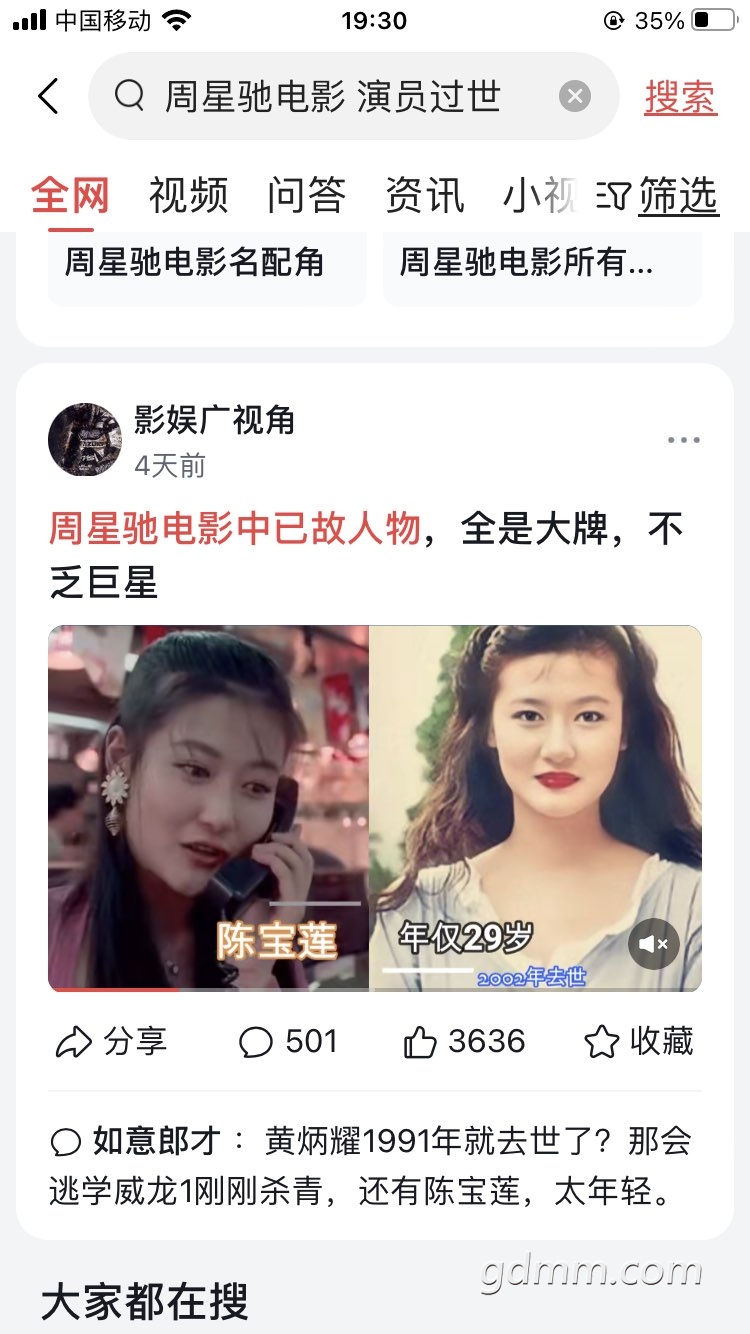Switch to the 视频 tab
The height and width of the screenshot is (1334, 750).
(188, 195)
